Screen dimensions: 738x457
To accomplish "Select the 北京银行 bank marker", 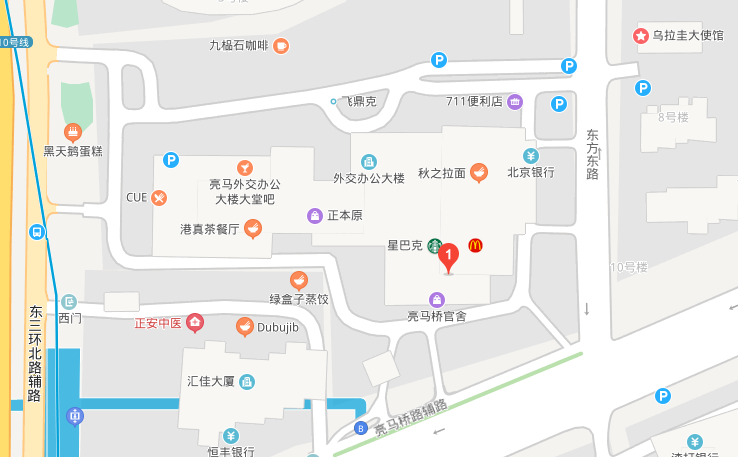I will (531, 155).
